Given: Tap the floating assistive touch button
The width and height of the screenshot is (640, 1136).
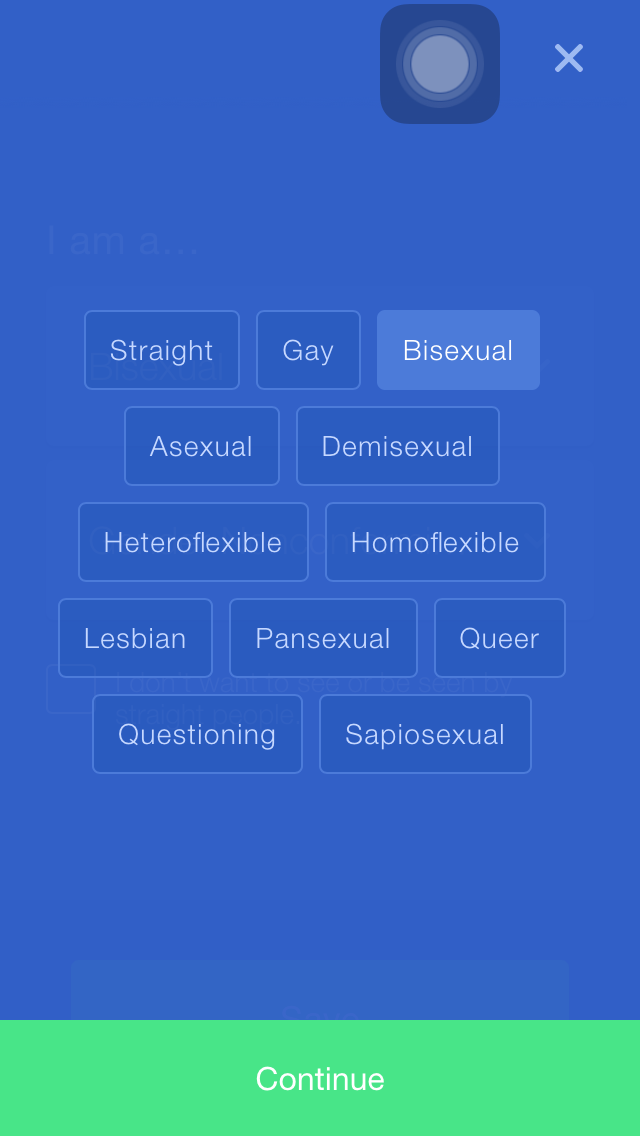Looking at the screenshot, I should click(x=440, y=64).
